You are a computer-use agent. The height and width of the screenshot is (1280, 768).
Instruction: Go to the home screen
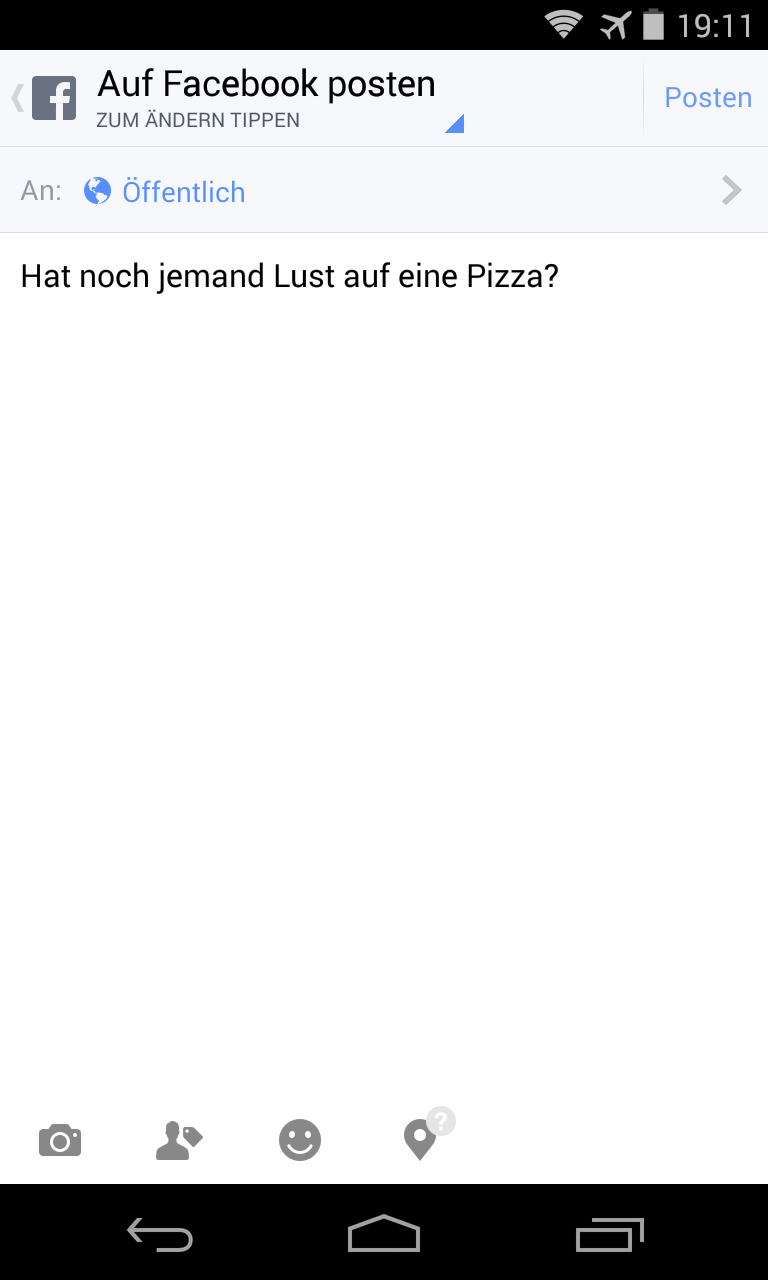coord(384,1234)
